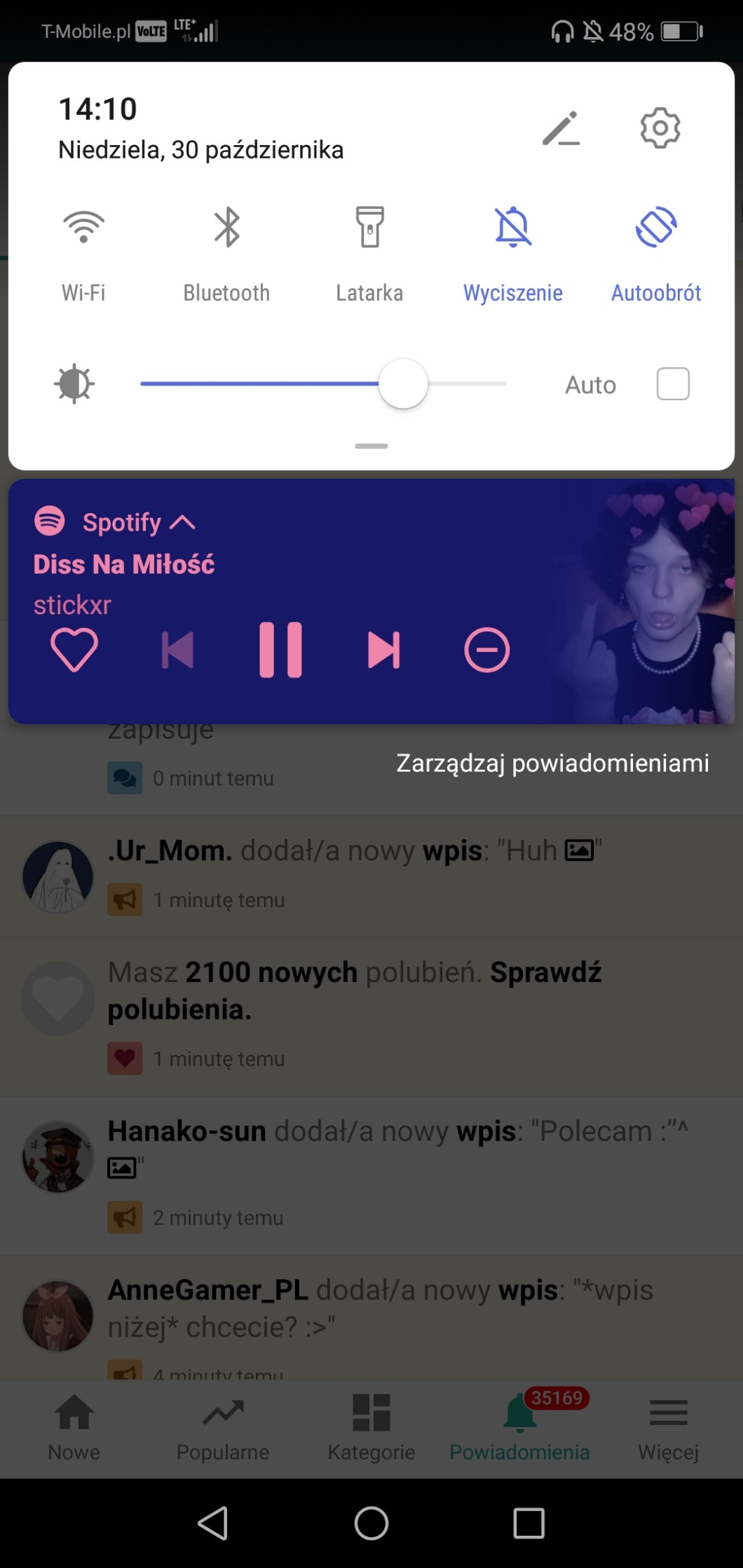Toggle Wi-Fi on
The height and width of the screenshot is (1568, 743).
pyautogui.click(x=83, y=228)
